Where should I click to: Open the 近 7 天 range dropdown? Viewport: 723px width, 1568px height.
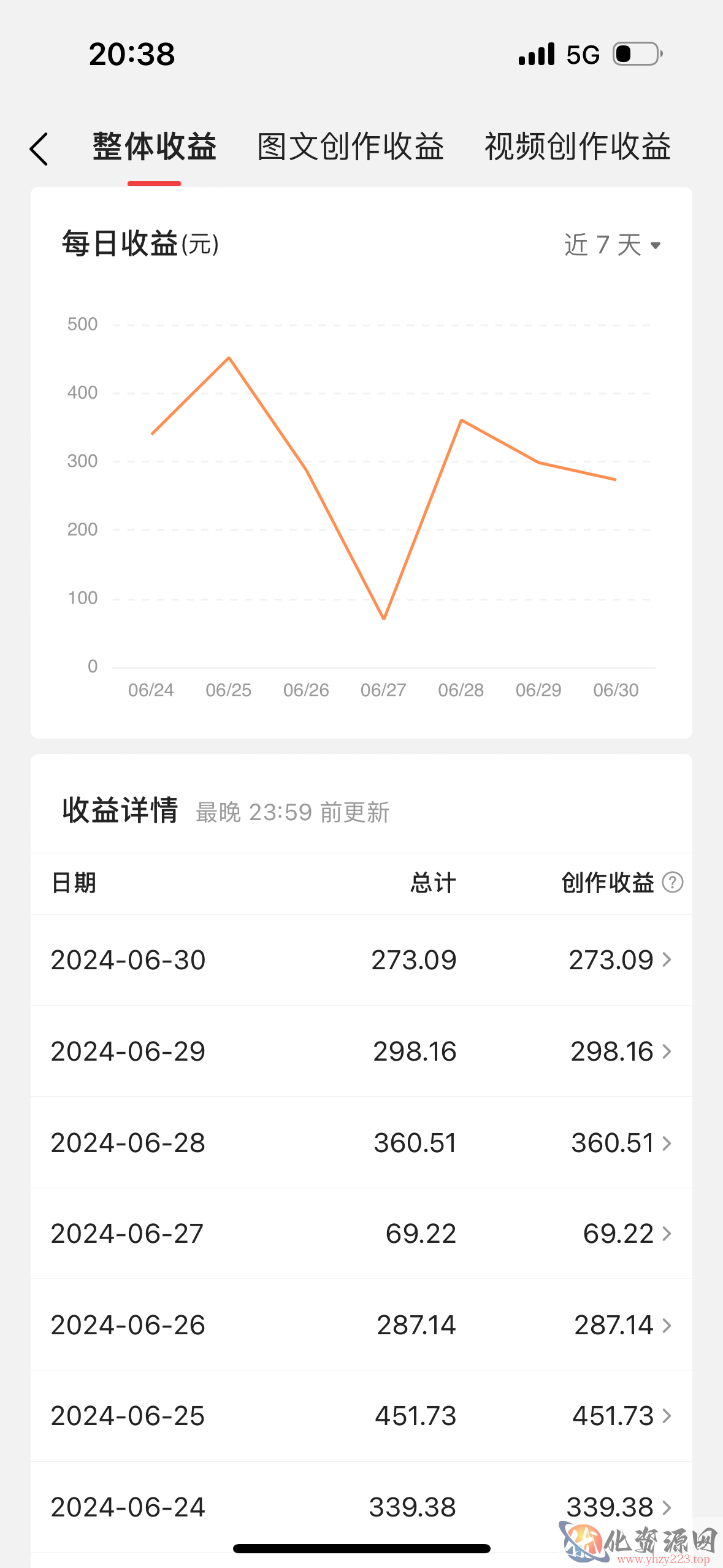click(613, 245)
